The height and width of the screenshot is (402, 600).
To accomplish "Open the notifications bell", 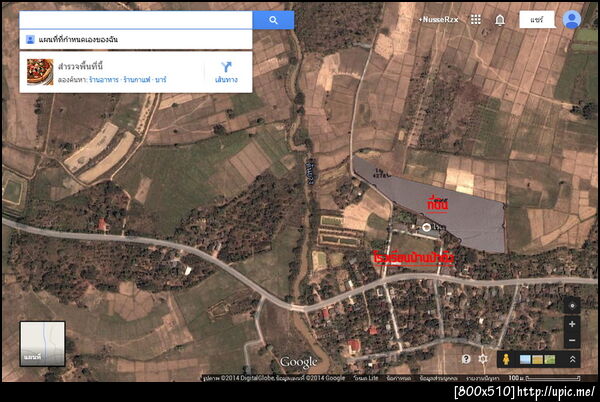I will [x=500, y=19].
